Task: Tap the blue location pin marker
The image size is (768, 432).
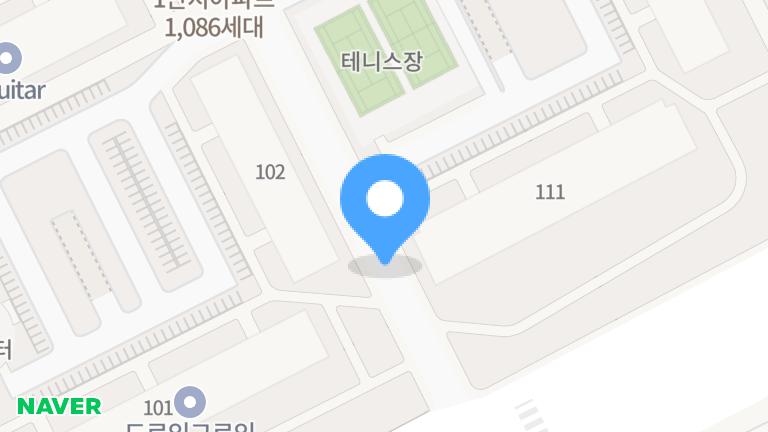Action: point(385,200)
